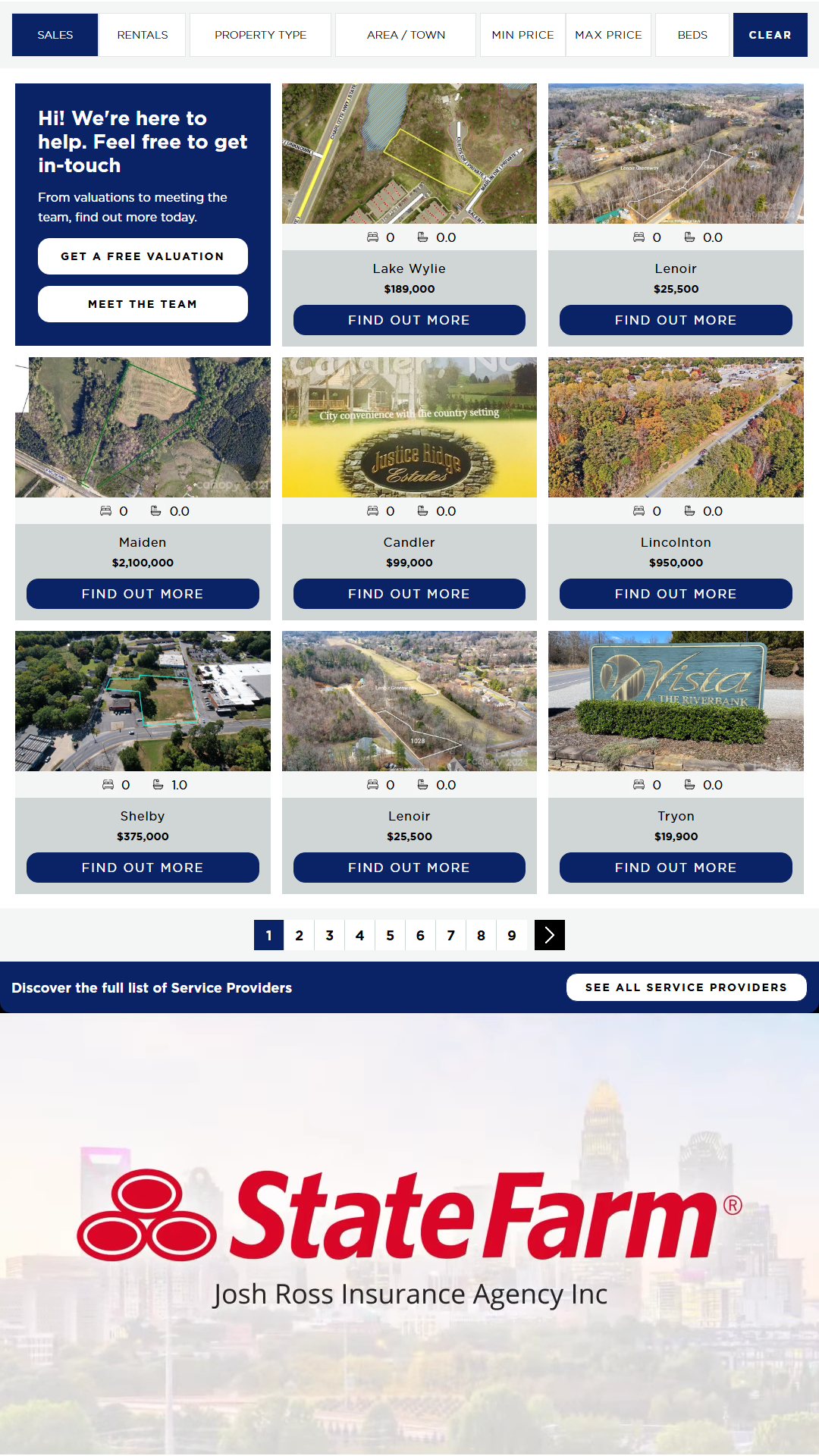View details for Lincolnton $950,000 property
This screenshot has width=819, height=1456.
[x=675, y=594]
